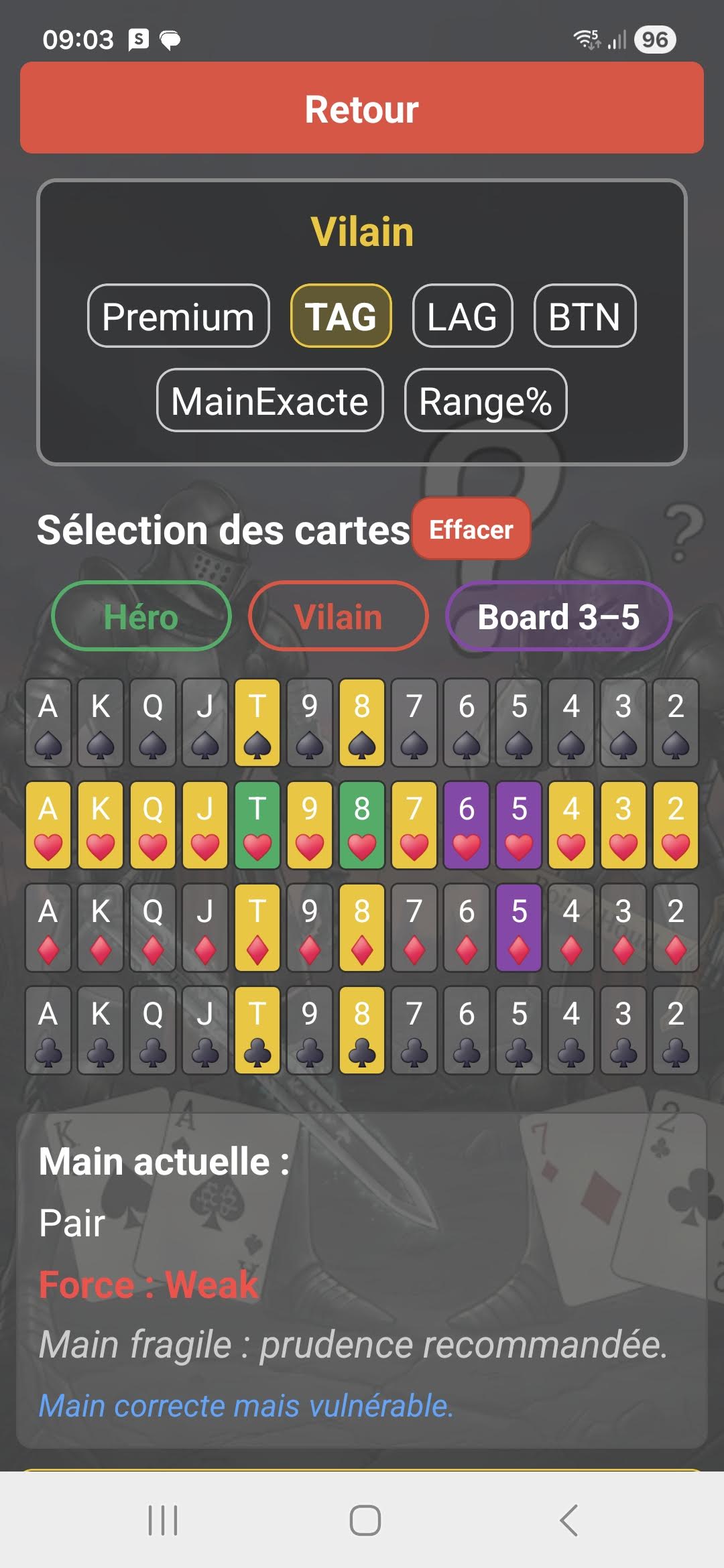Image resolution: width=724 pixels, height=1568 pixels.
Task: Pick the two of clubs card
Action: pyautogui.click(x=676, y=1031)
